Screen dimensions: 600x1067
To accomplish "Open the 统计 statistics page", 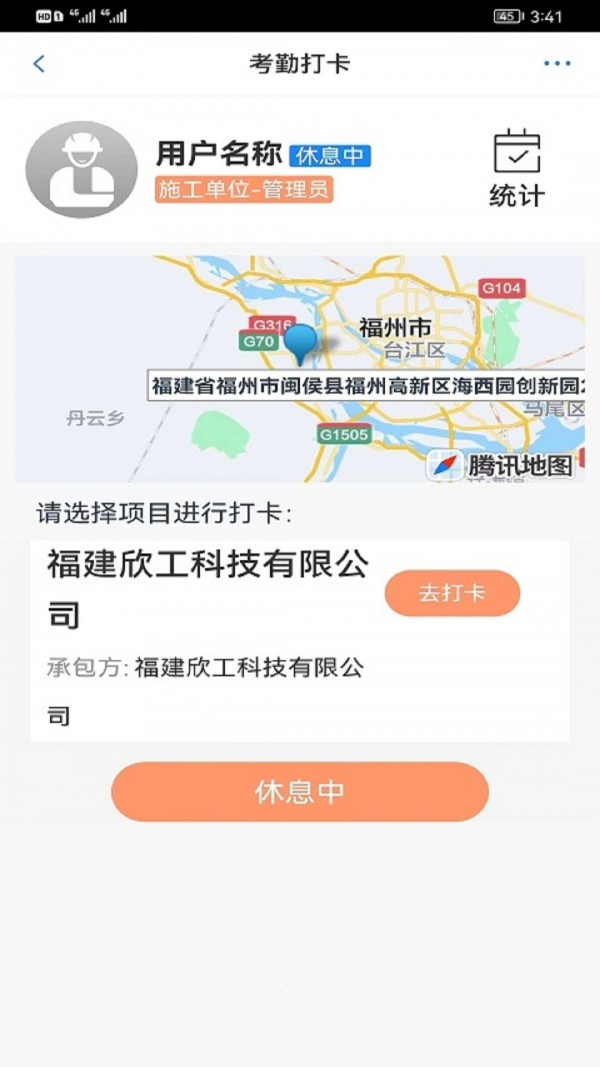I will (516, 169).
